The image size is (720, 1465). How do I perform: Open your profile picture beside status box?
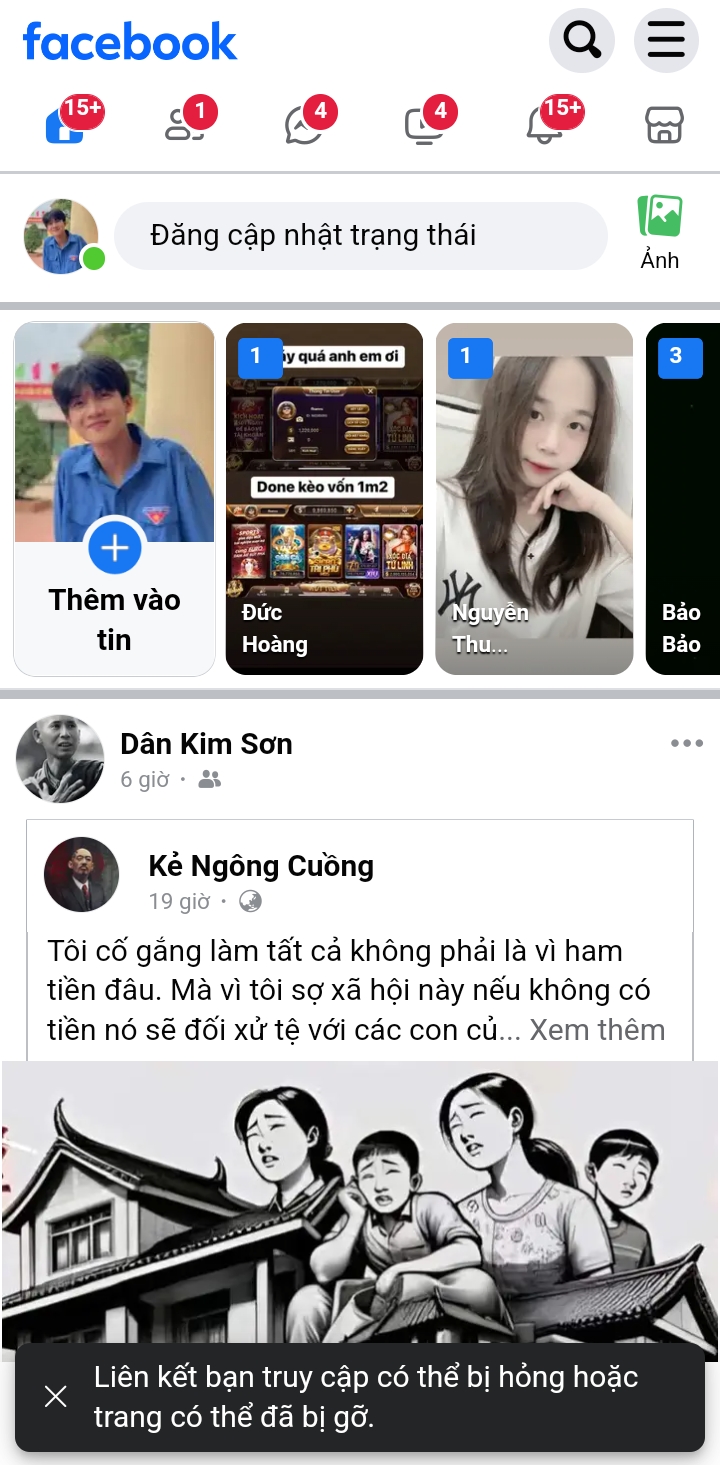pyautogui.click(x=62, y=236)
